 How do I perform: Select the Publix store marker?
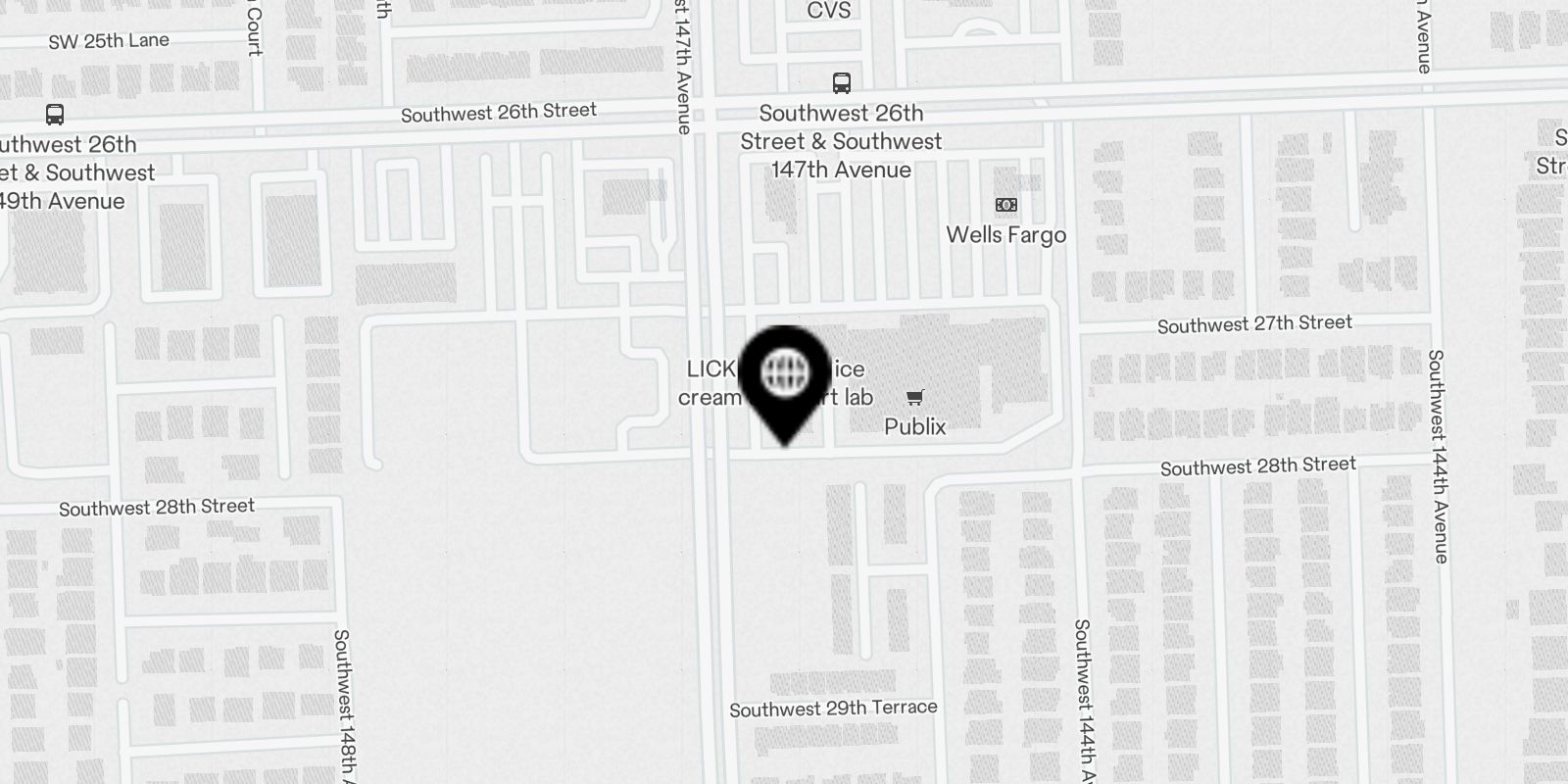click(x=914, y=398)
